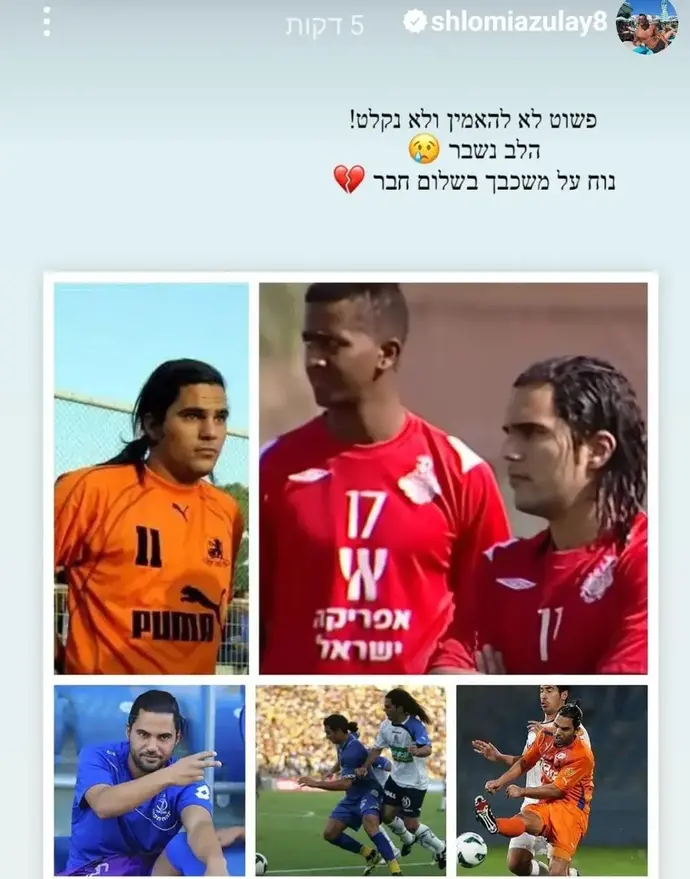
Task: Open the story overflow menu
Action: pyautogui.click(x=46, y=22)
